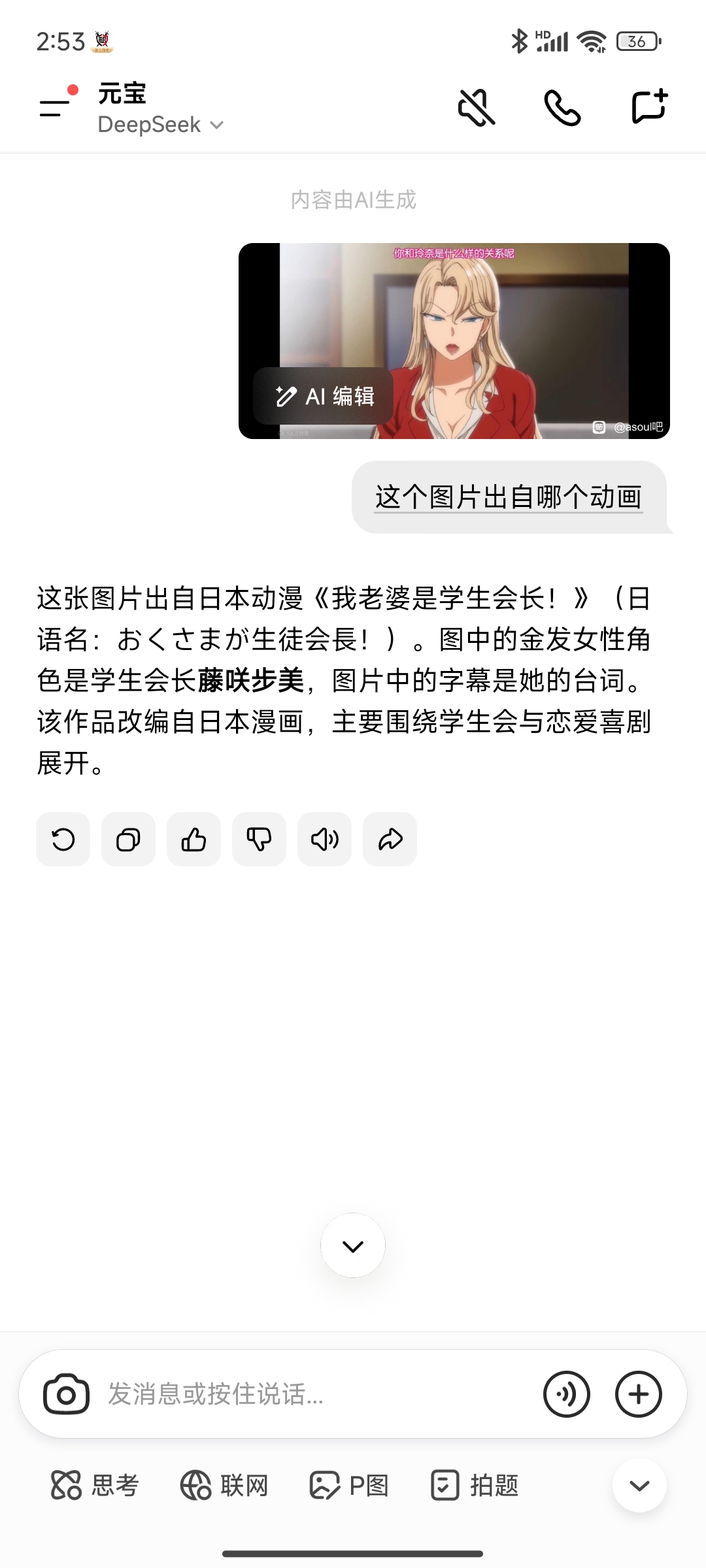
Task: Dislike the AI response
Action: click(x=259, y=839)
